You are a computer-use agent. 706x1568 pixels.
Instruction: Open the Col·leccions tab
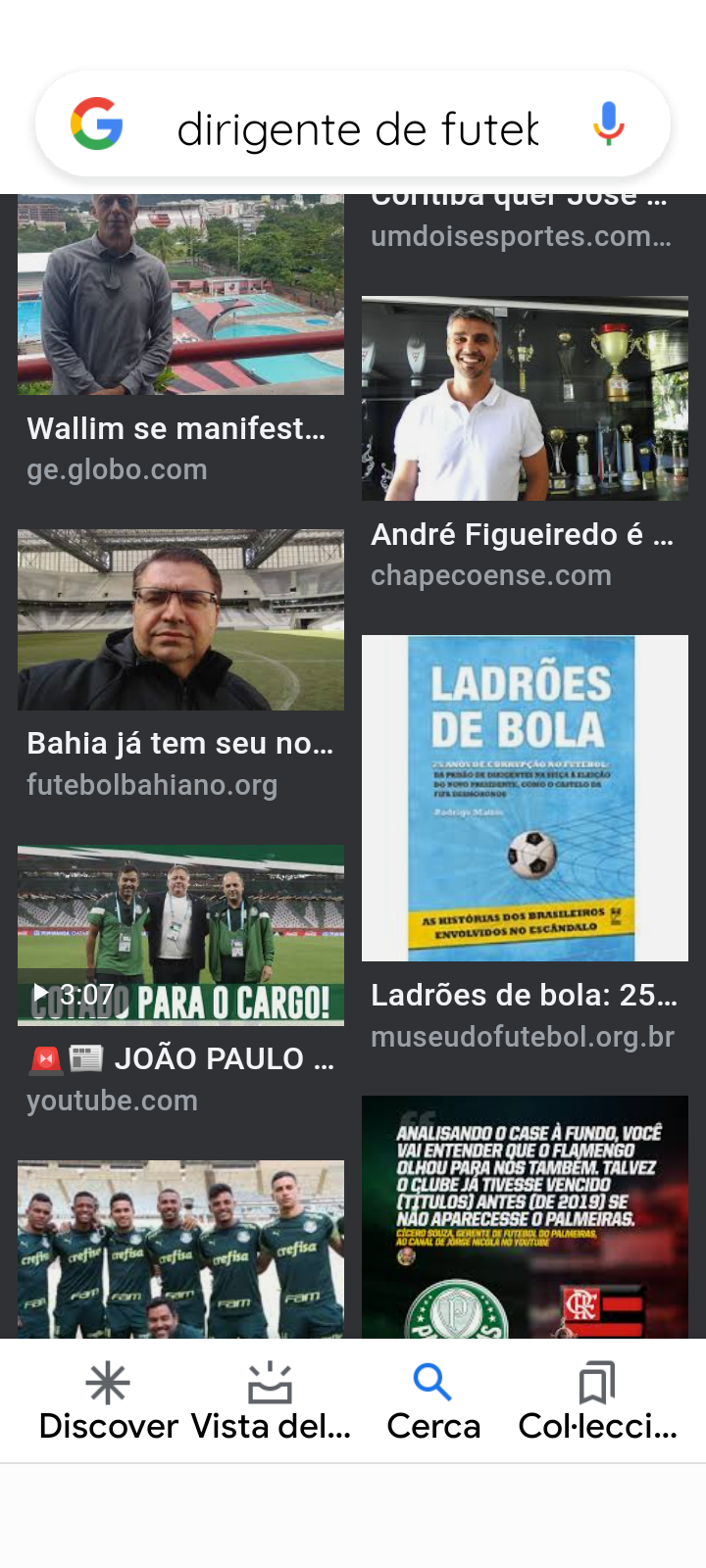[x=597, y=1401]
